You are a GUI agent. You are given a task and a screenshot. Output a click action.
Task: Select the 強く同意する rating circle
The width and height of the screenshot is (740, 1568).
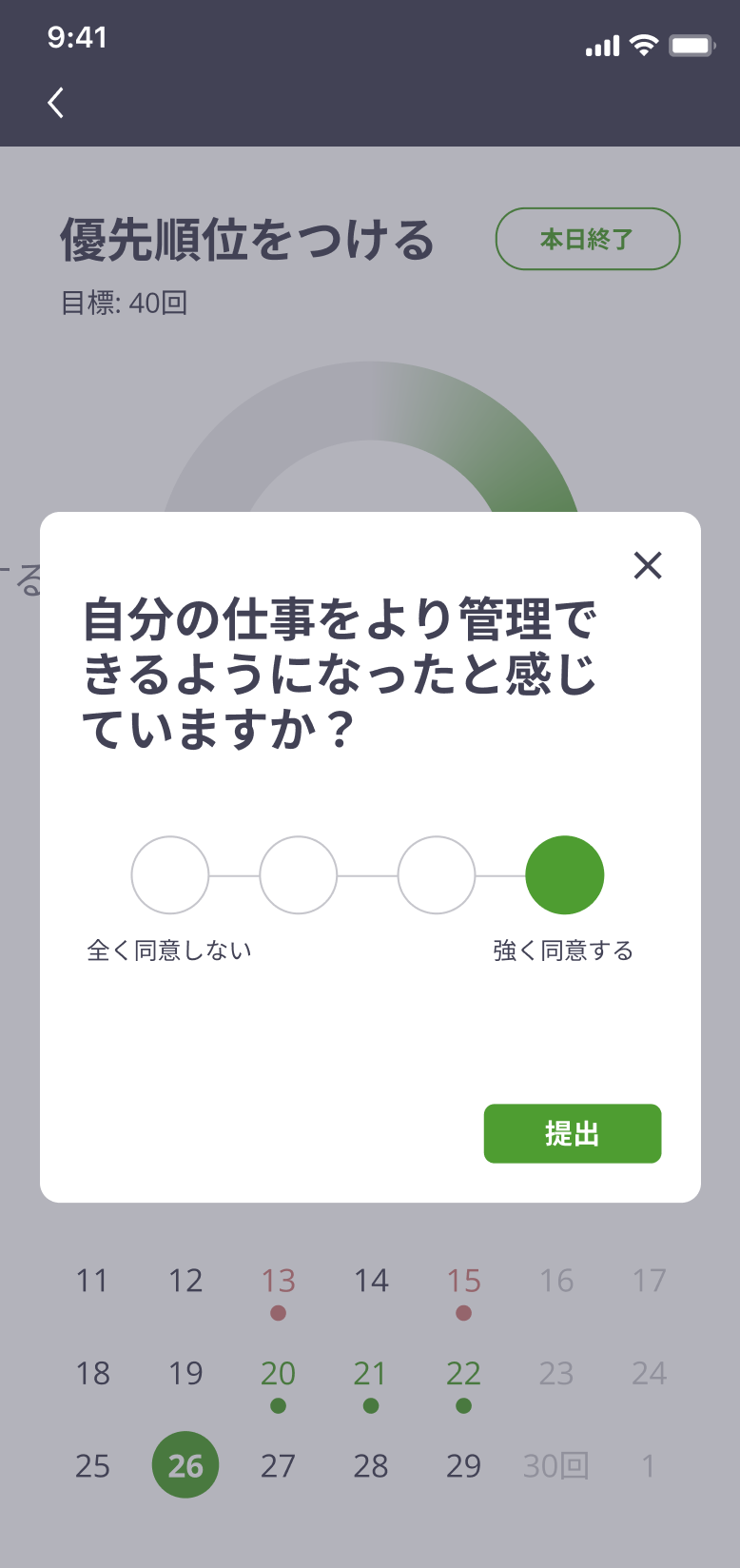[565, 874]
